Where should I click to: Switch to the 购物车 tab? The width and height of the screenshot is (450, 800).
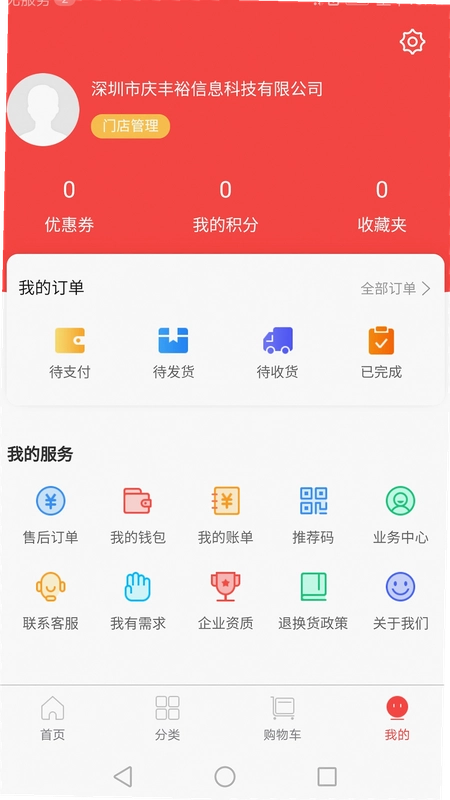click(x=282, y=718)
